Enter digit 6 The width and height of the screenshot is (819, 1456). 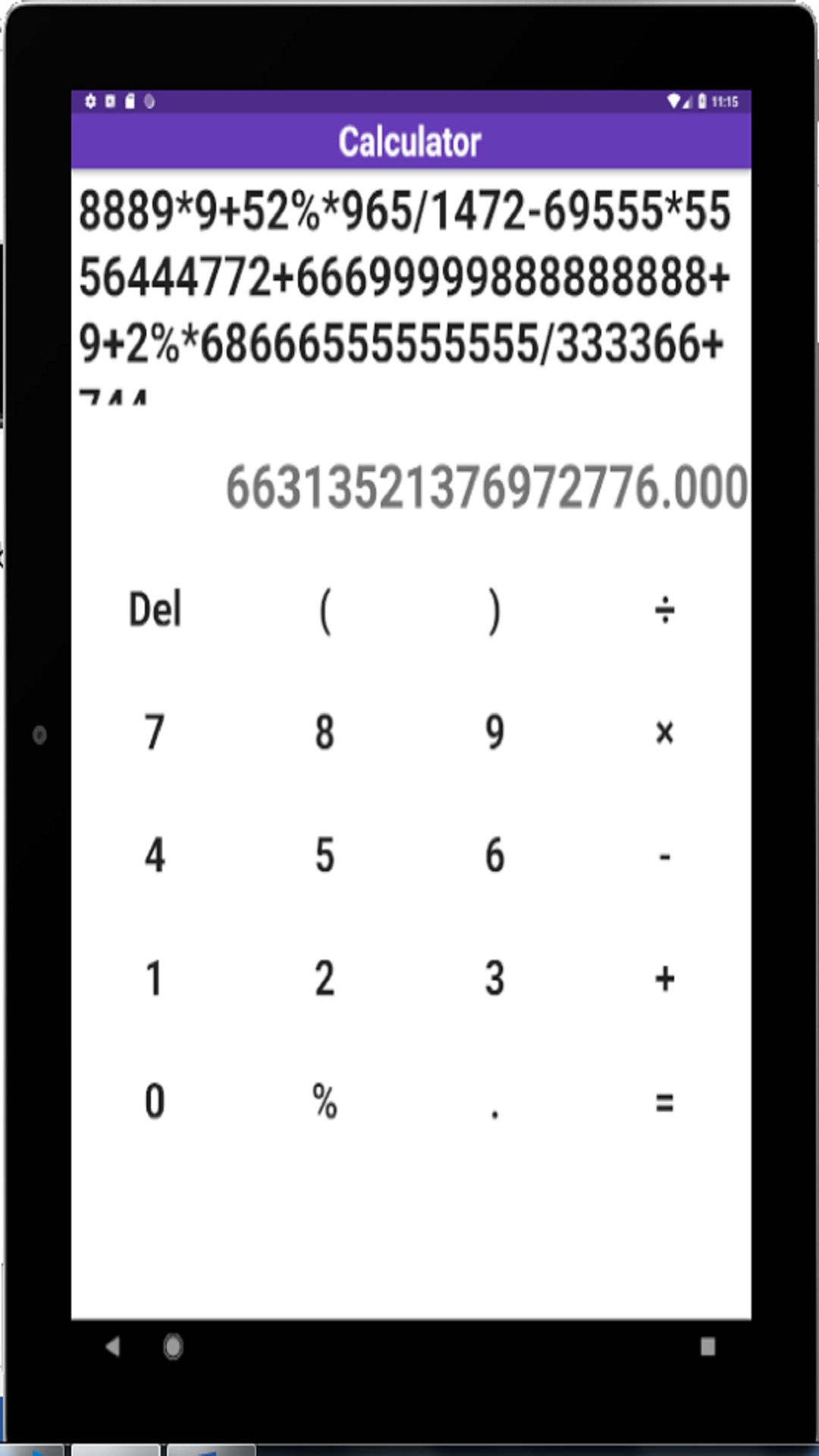(495, 855)
